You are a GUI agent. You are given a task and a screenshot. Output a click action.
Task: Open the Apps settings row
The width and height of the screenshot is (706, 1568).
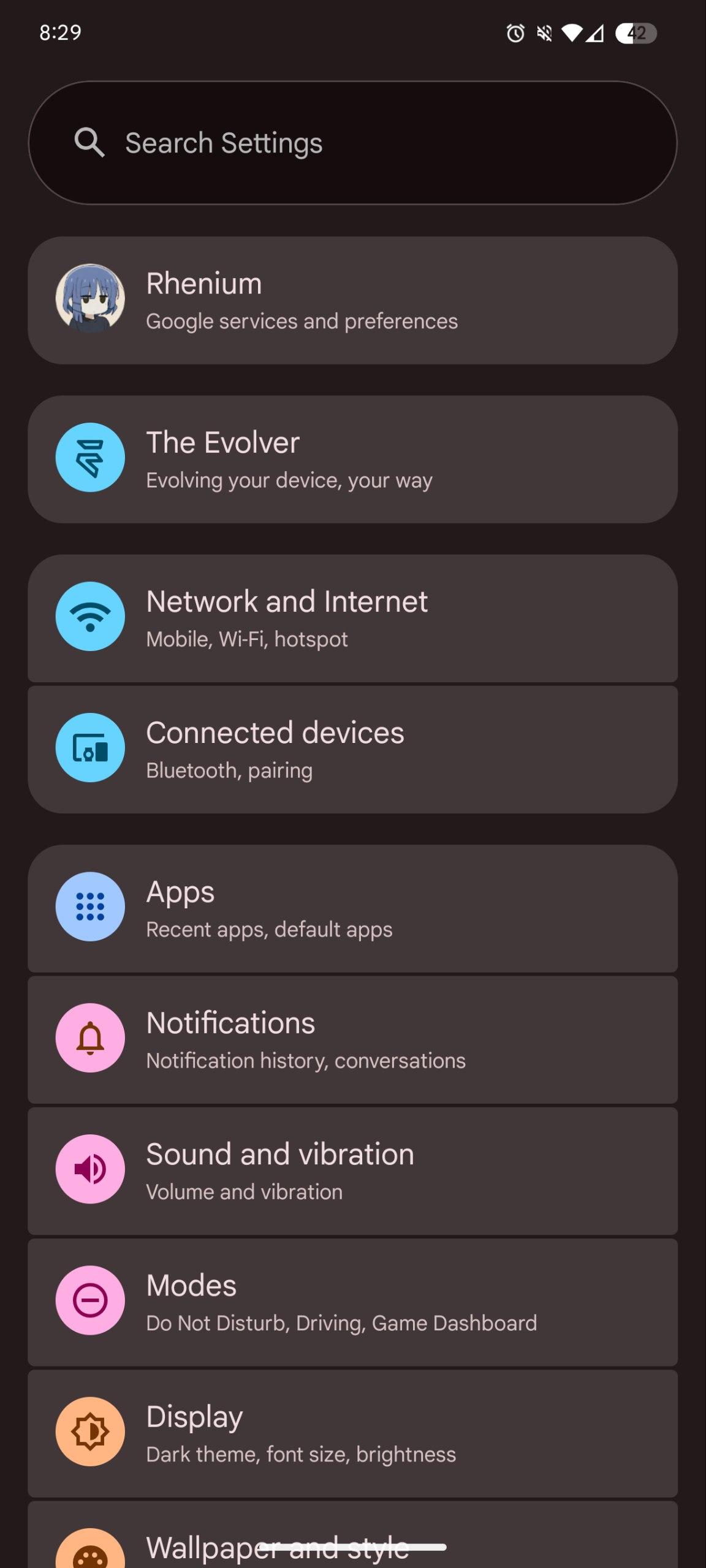click(352, 908)
